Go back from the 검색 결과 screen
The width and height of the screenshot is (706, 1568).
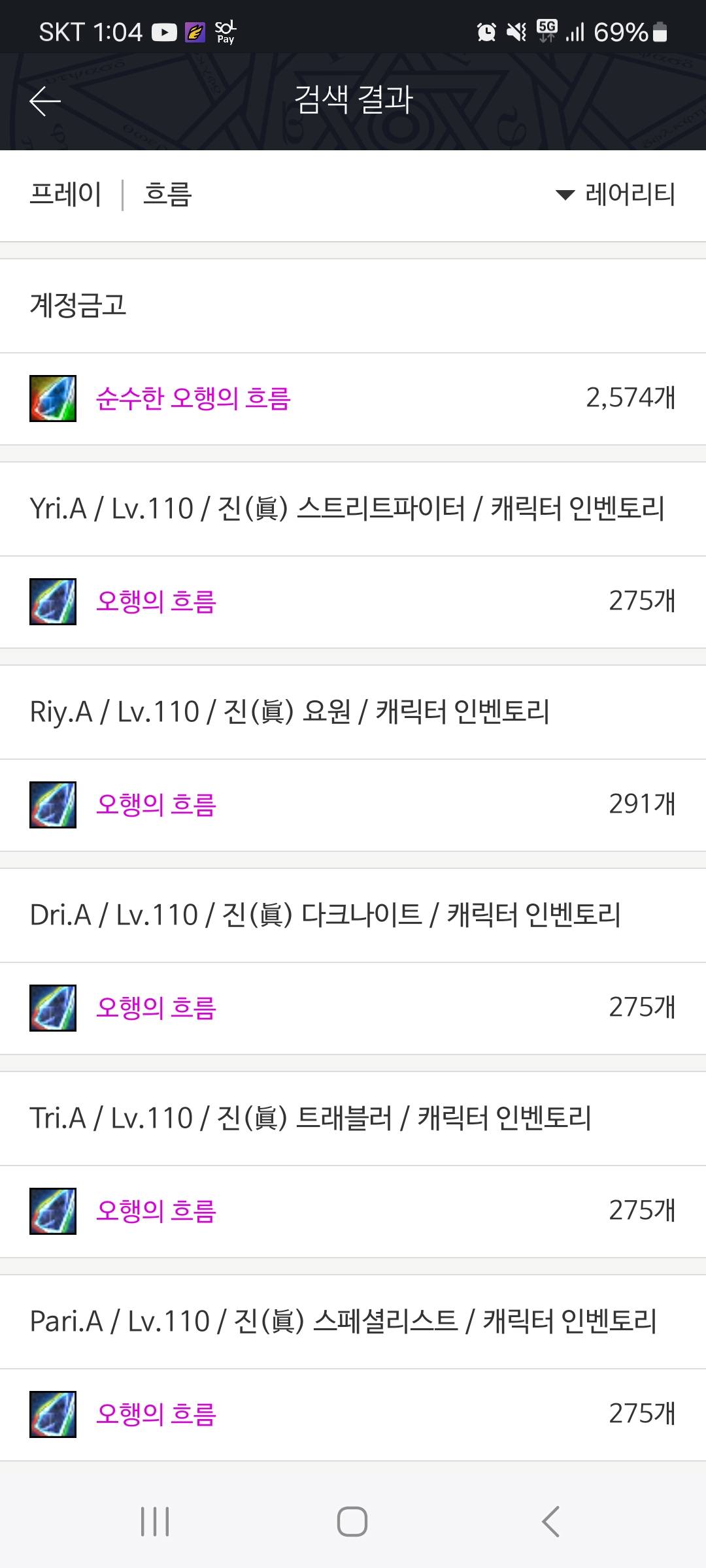tap(44, 101)
